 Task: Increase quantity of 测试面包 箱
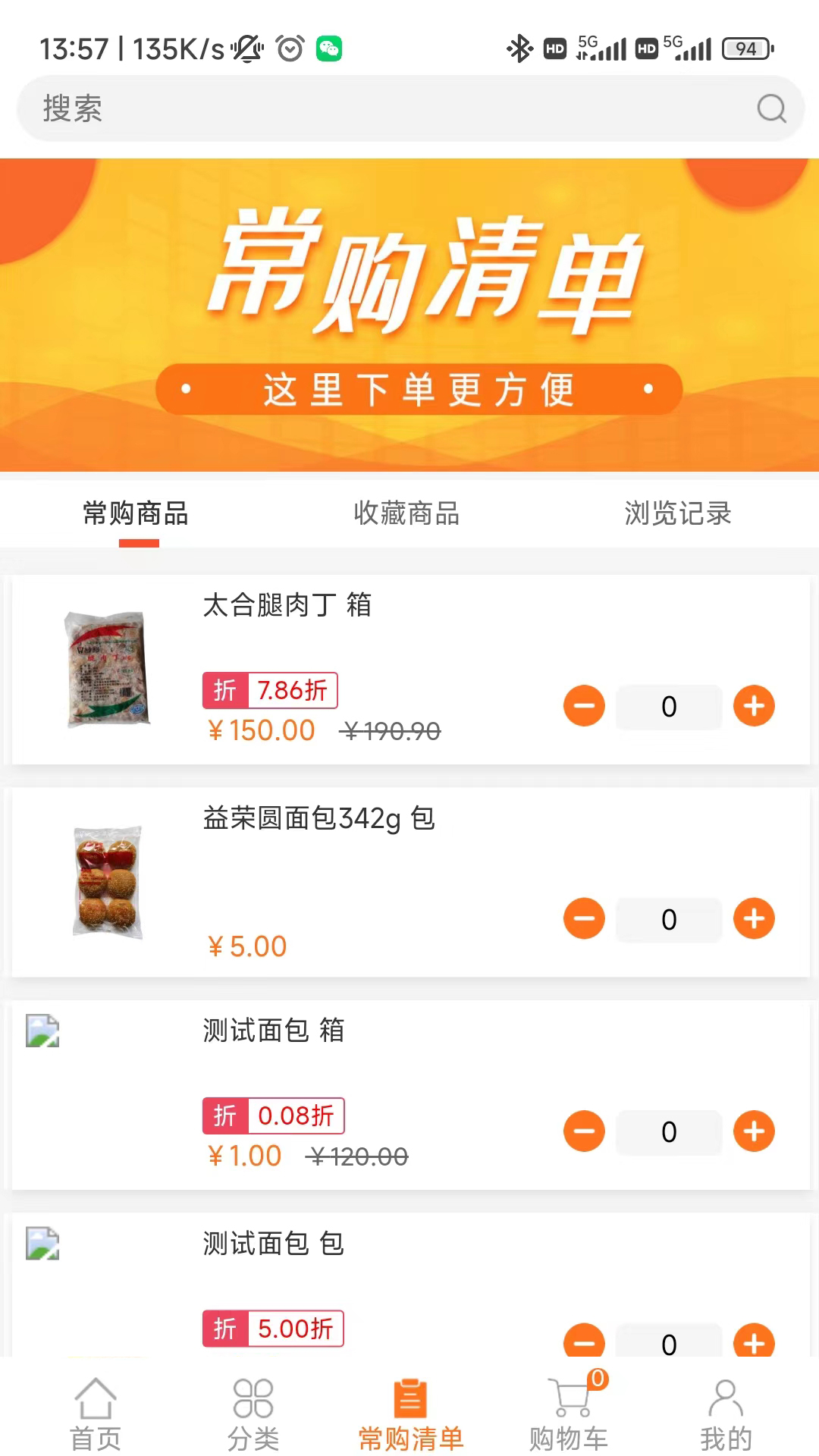[754, 1131]
